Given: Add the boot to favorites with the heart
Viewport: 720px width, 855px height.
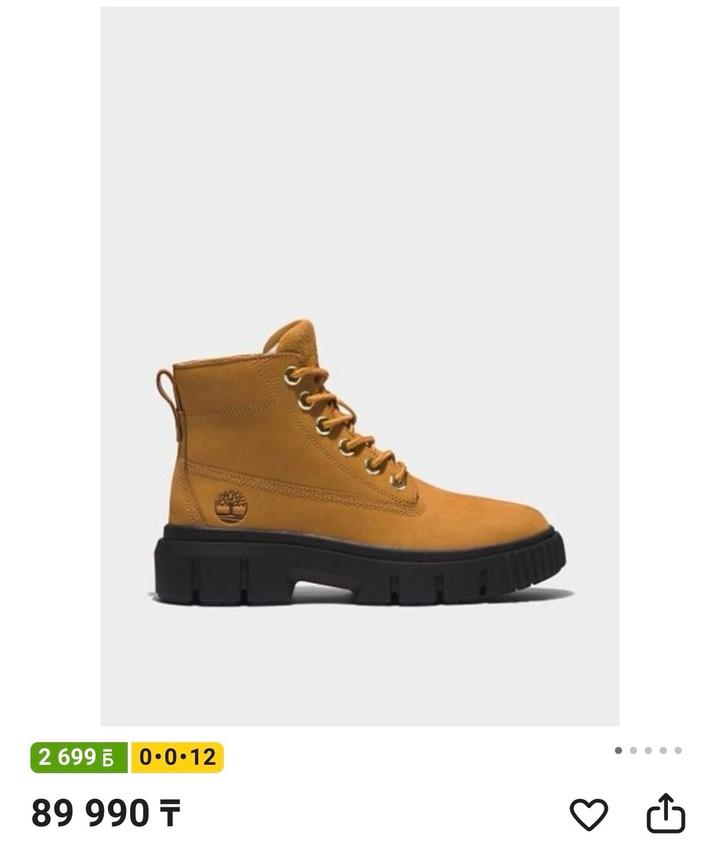Looking at the screenshot, I should (588, 814).
